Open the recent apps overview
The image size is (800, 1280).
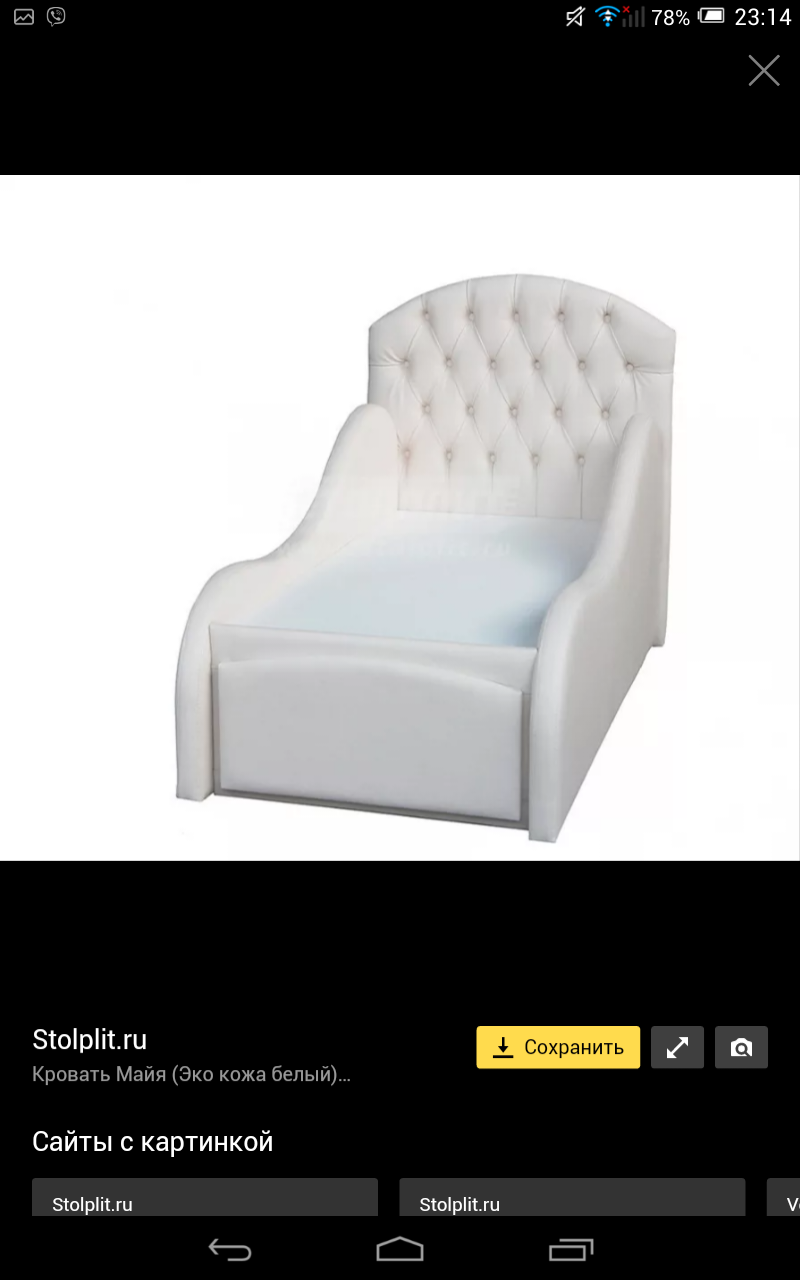coord(571,1249)
